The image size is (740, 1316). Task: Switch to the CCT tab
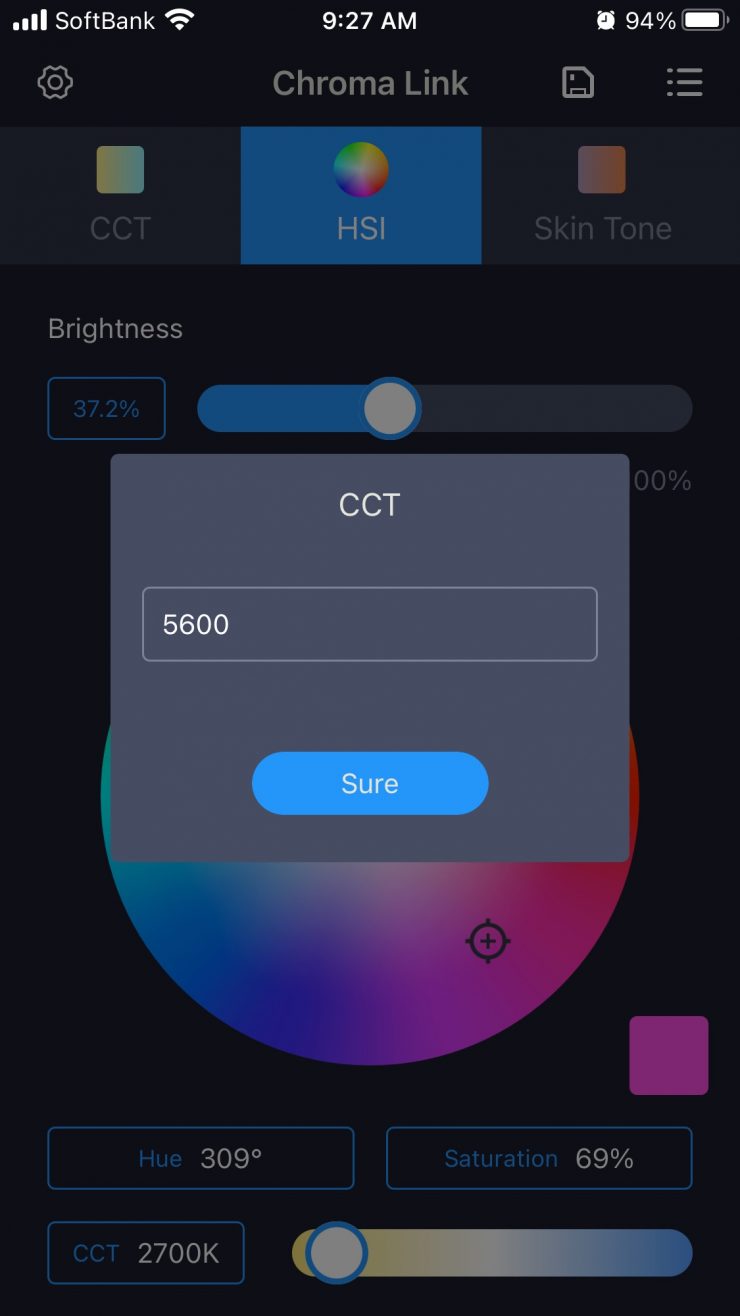(x=120, y=195)
